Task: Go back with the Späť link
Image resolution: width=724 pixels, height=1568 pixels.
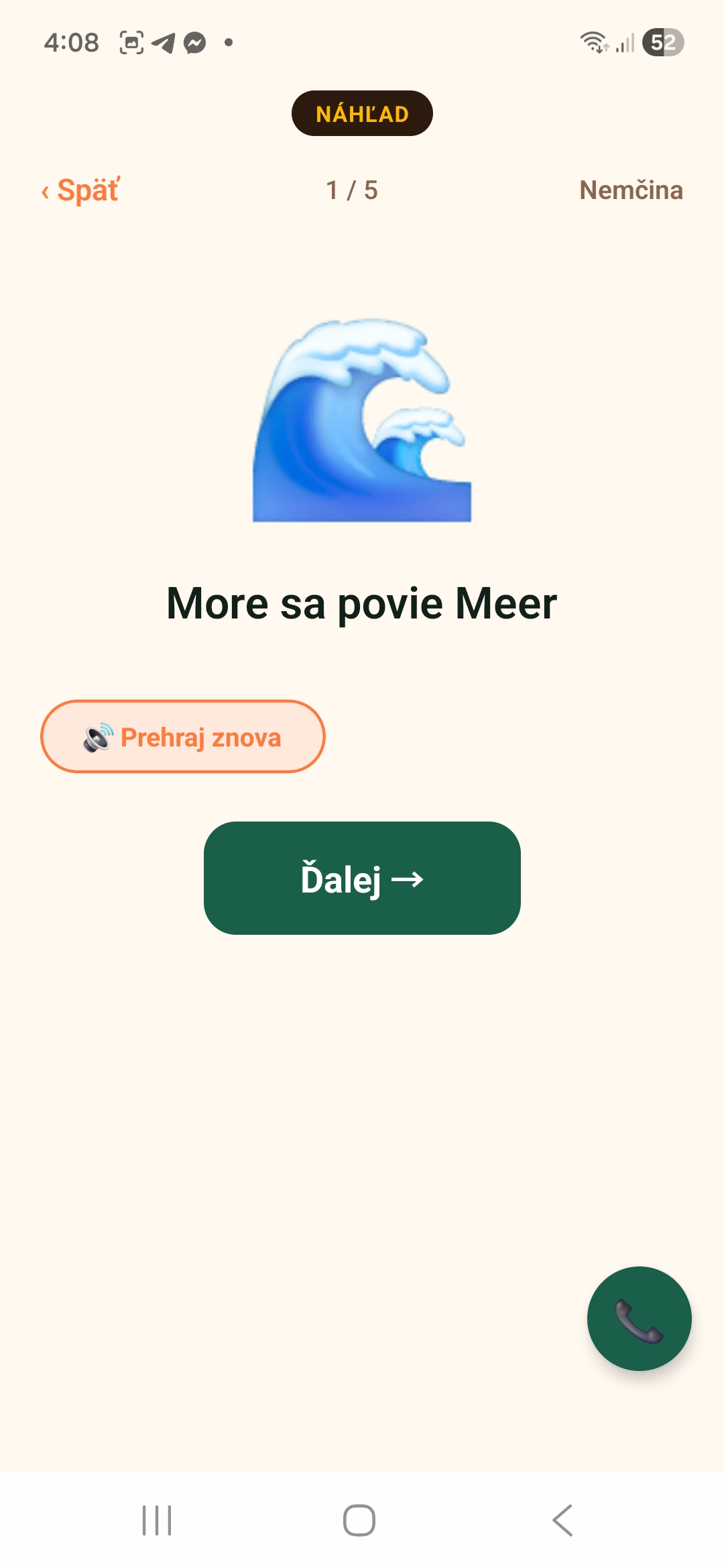Action: pos(80,190)
